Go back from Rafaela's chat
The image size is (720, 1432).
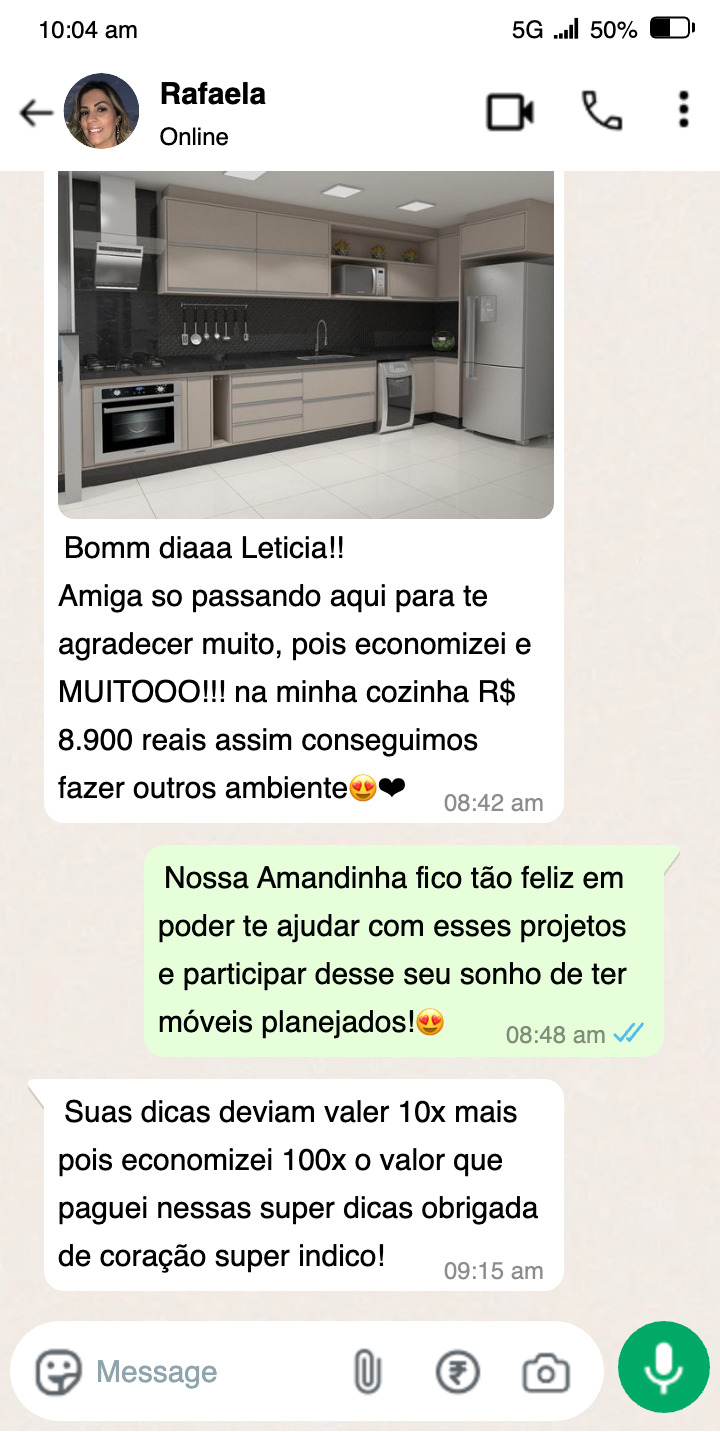click(x=36, y=113)
